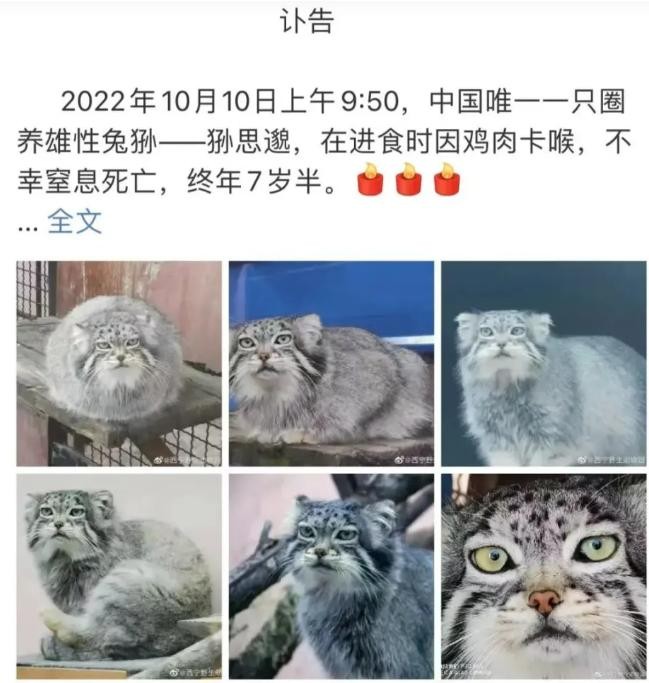The image size is (649, 683).
Task: View the photo of the cat lying against the blue wall
Action: coord(331,363)
